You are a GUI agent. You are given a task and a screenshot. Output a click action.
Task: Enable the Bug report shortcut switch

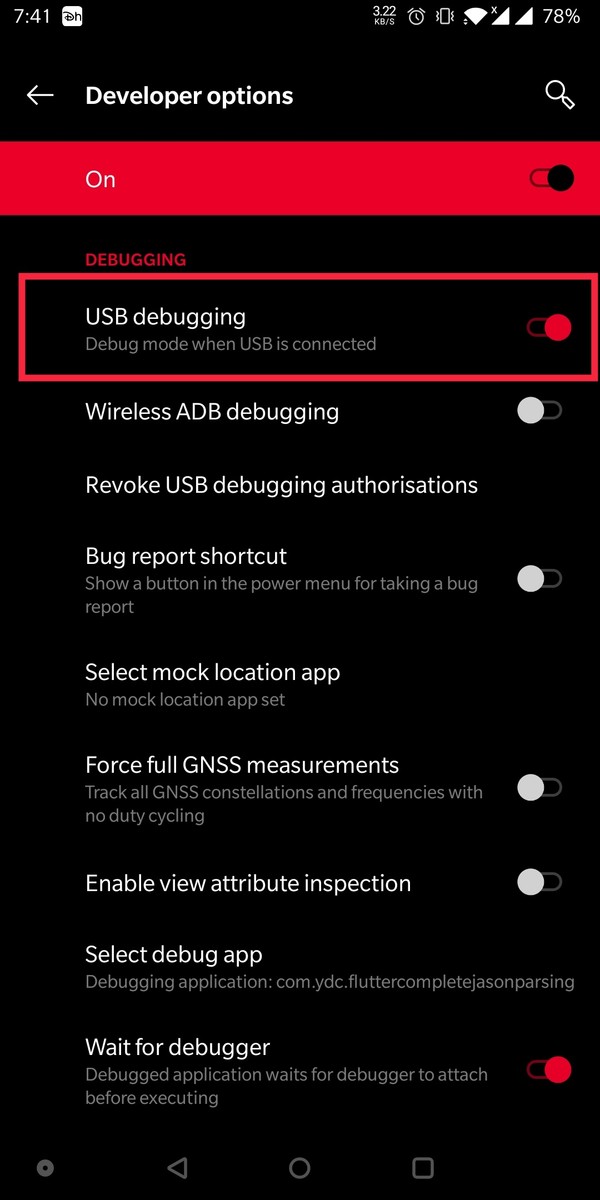click(x=540, y=578)
